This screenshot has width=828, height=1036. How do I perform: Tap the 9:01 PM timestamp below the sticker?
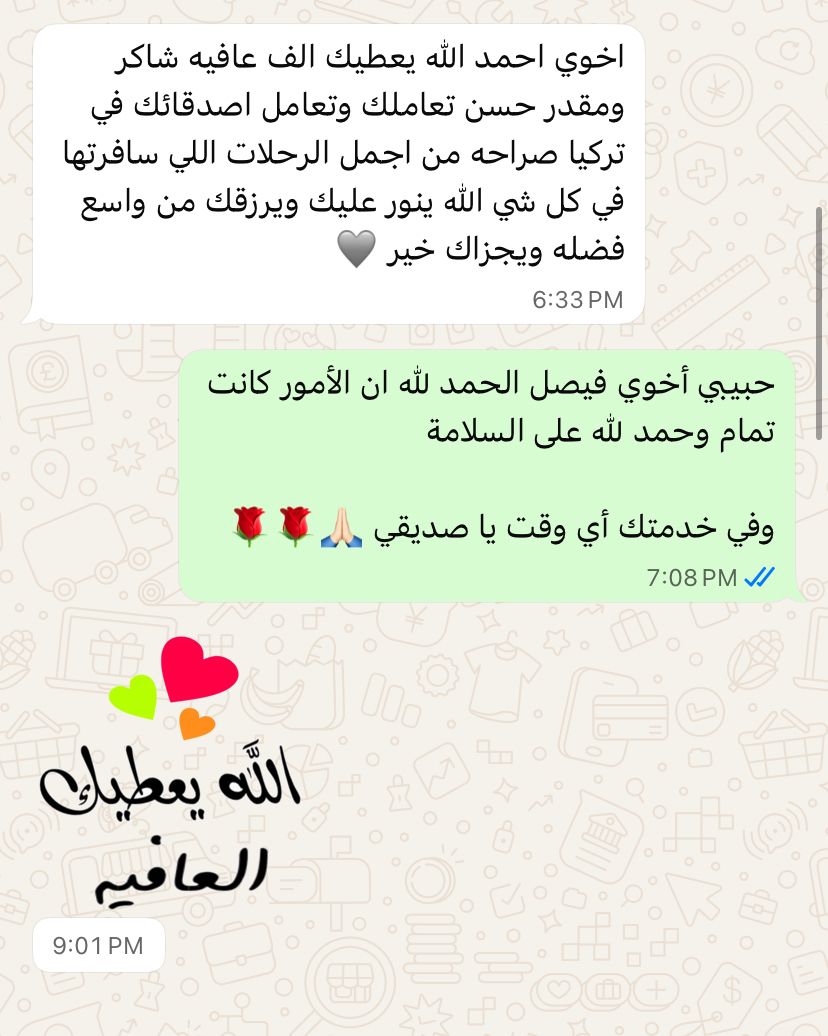[x=98, y=944]
